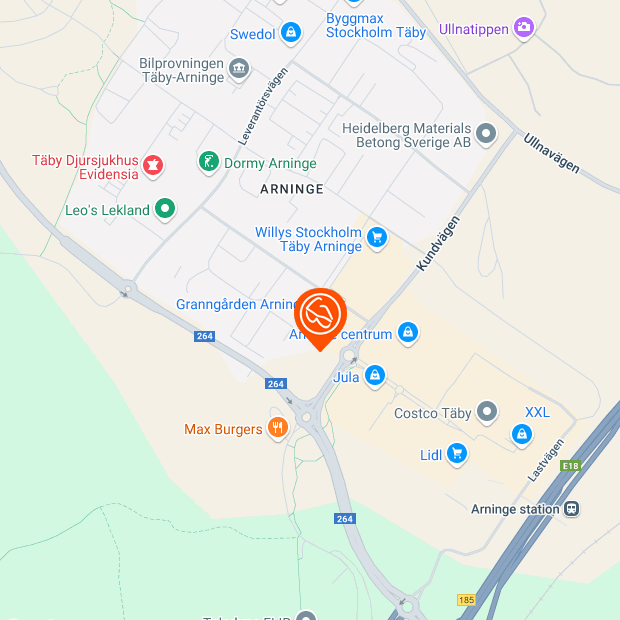Viewport: 620px width, 620px height.
Task: Select the XXL store marker
Action: click(520, 434)
